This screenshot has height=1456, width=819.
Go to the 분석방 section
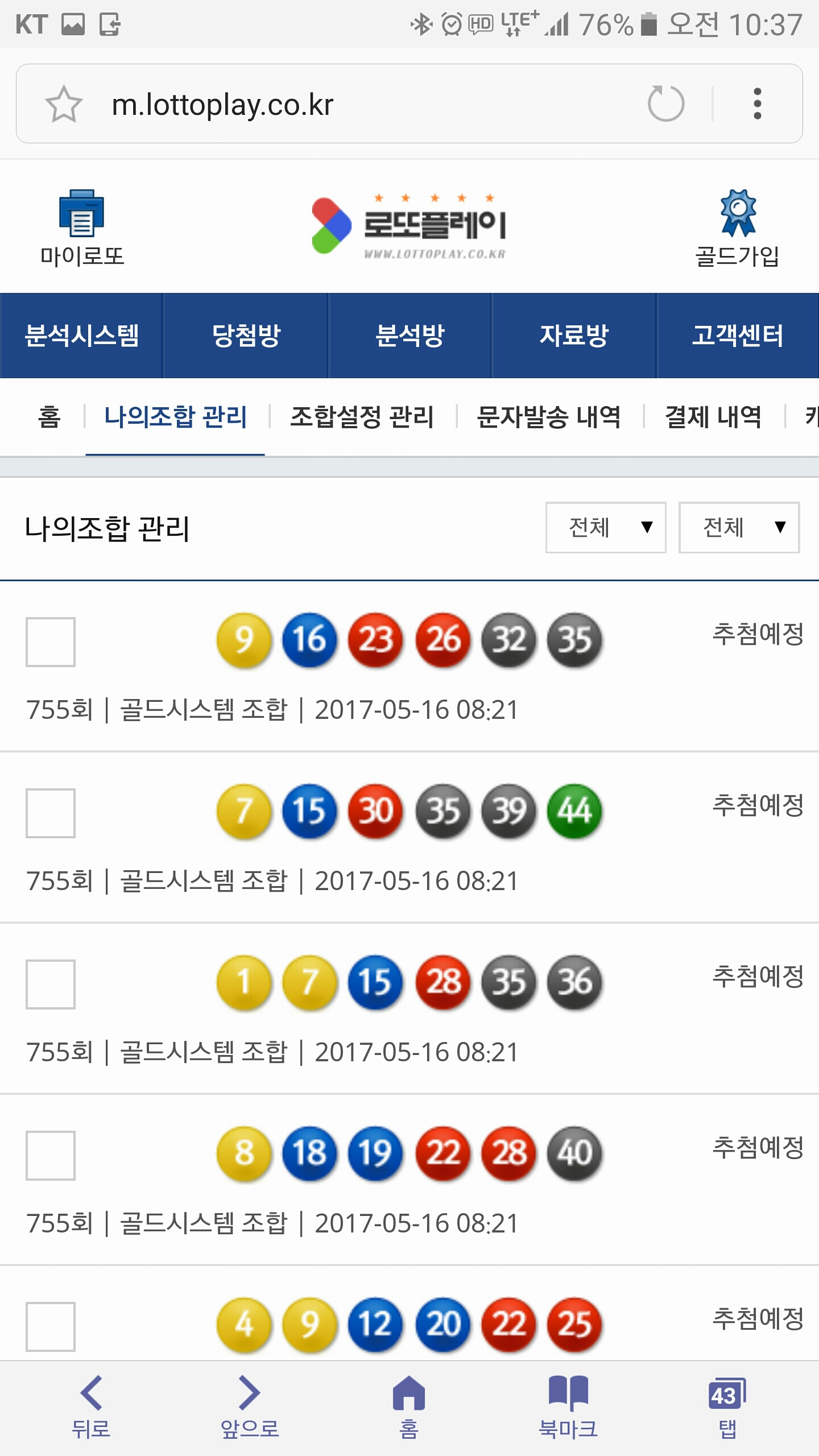click(x=409, y=336)
